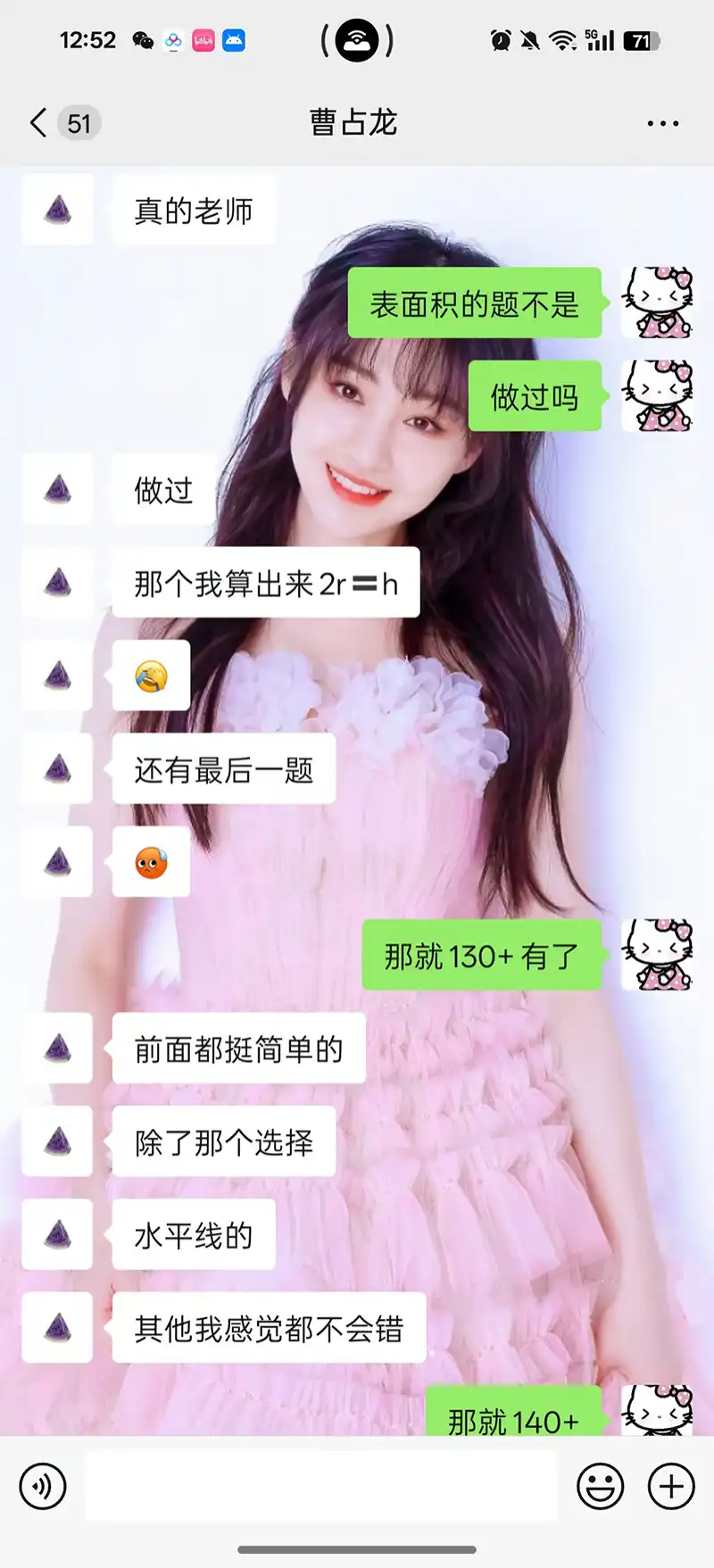Open sender avatar beside 真的老师
This screenshot has width=714, height=1568.
click(x=57, y=211)
